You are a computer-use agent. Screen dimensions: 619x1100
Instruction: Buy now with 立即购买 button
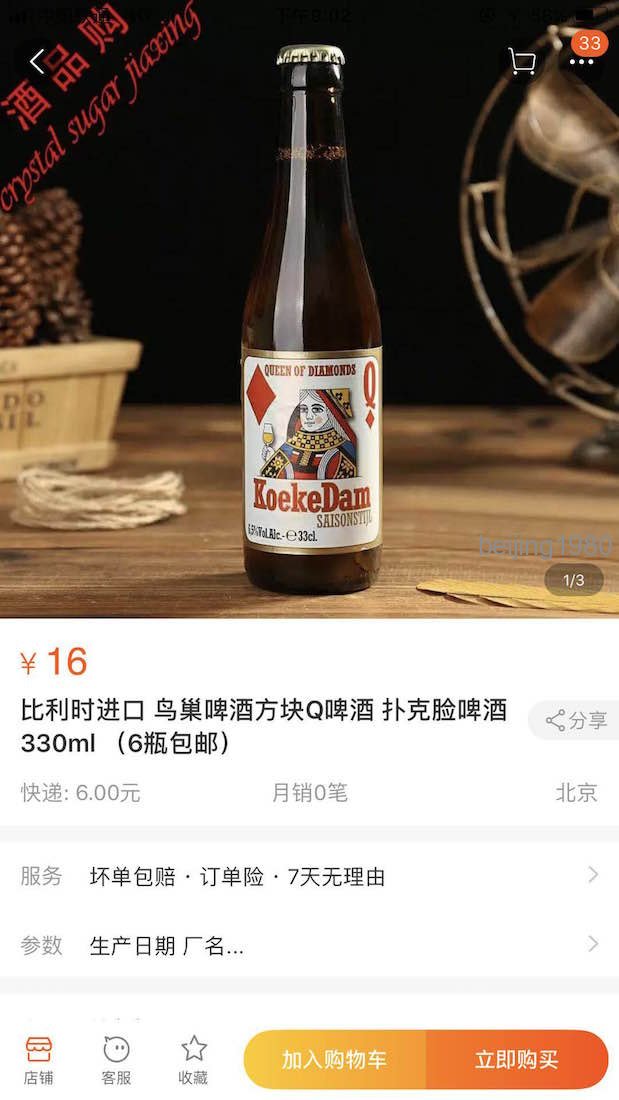click(x=517, y=1059)
